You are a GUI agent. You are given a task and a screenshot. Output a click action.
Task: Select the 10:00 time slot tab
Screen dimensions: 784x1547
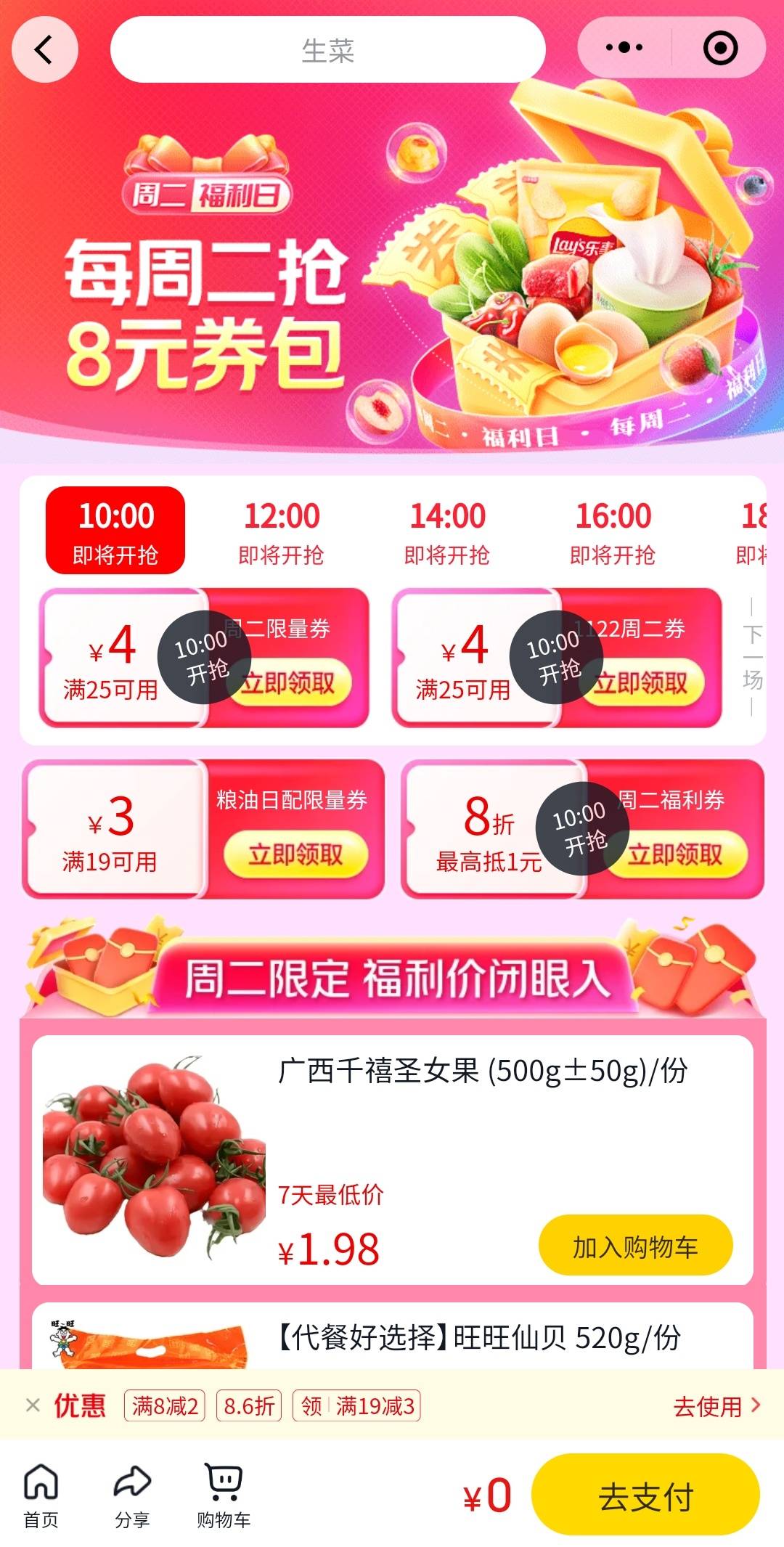tap(115, 531)
